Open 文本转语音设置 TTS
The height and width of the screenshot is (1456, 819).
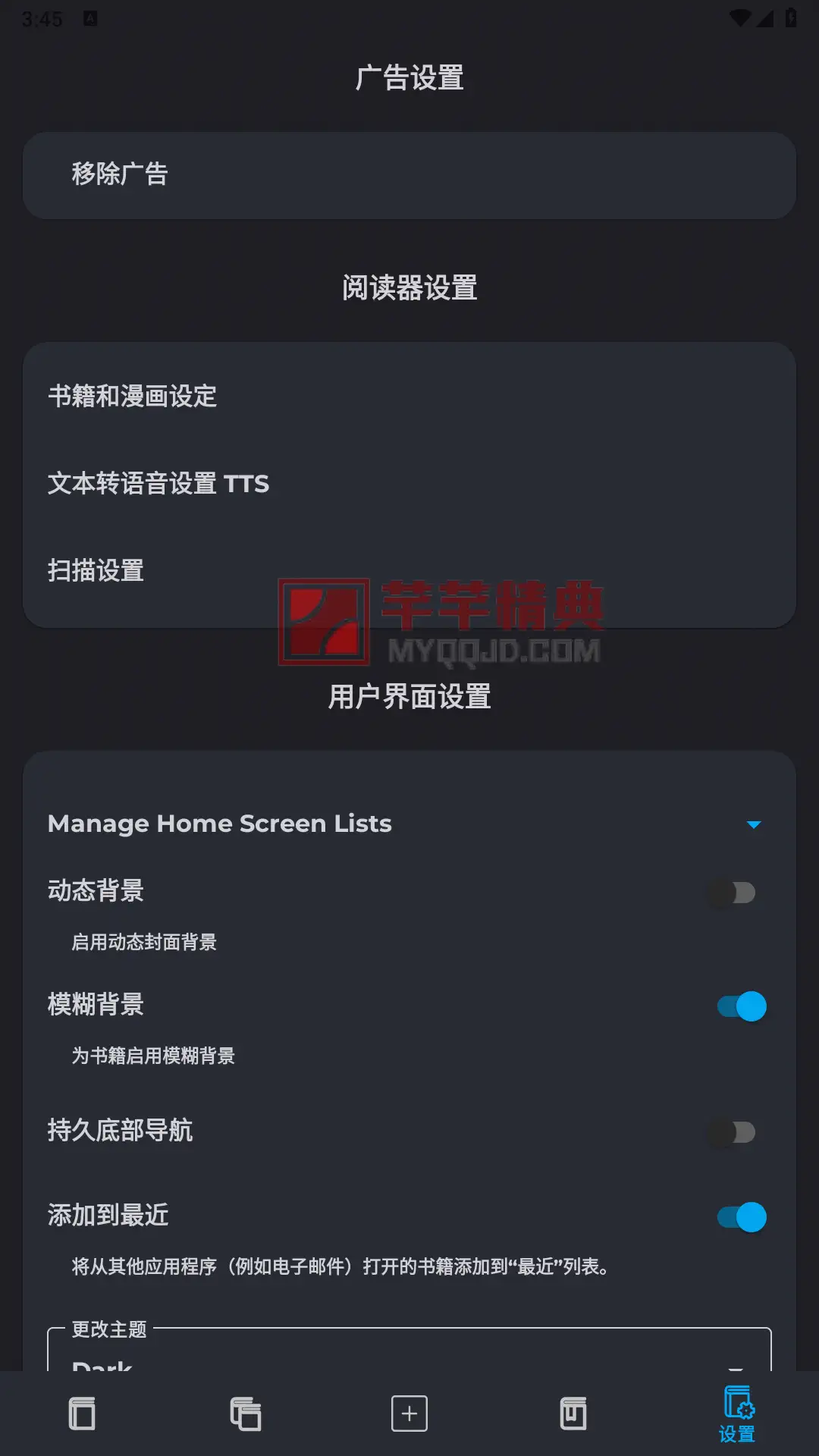(409, 483)
